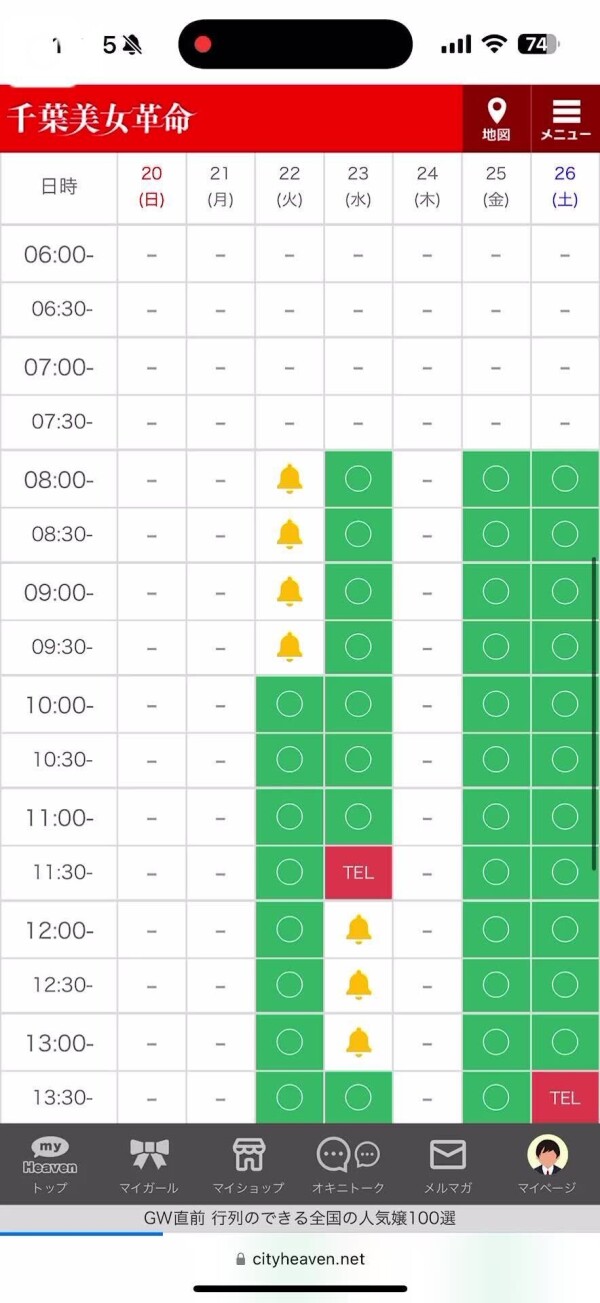Image resolution: width=600 pixels, height=1303 pixels.
Task: Open the マイページ tab
Action: [x=547, y=1165]
